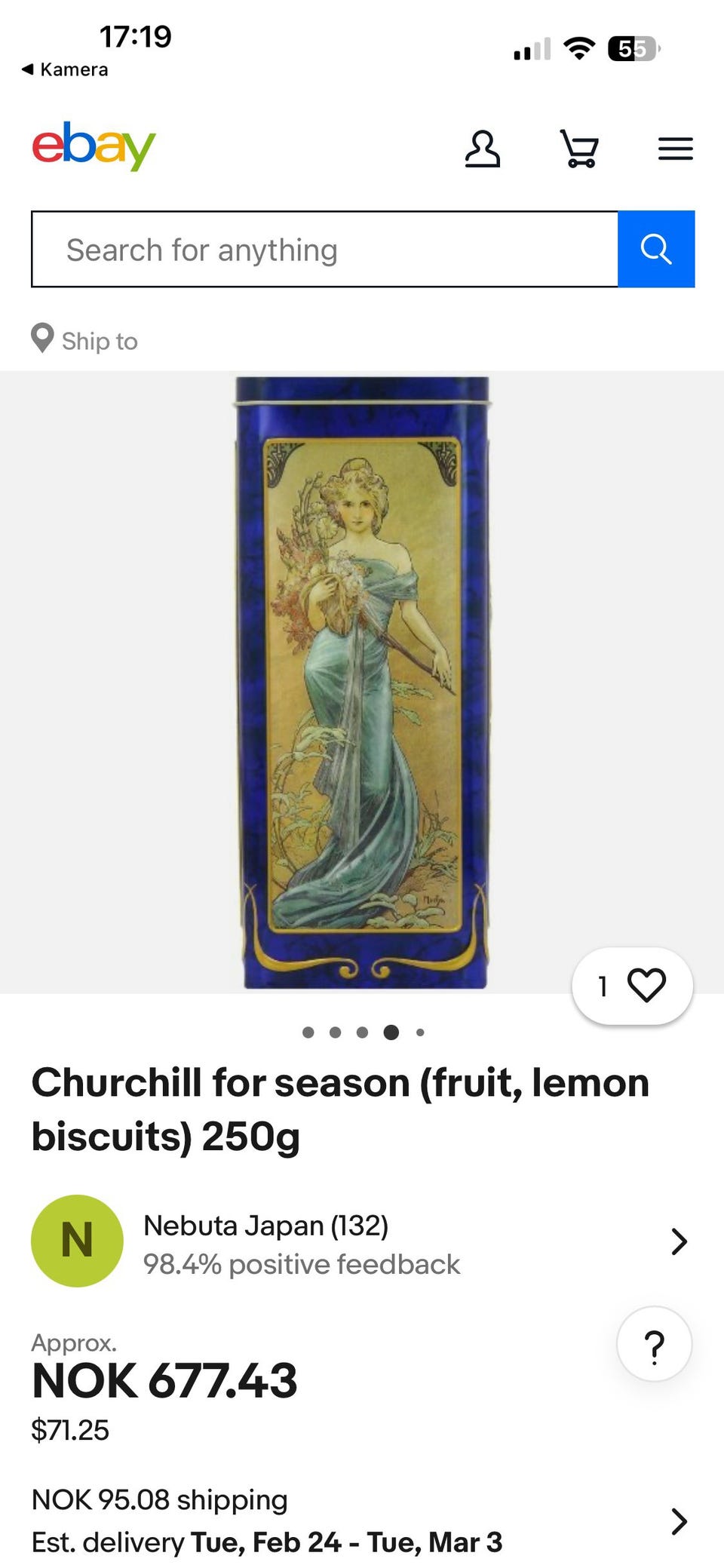724x1568 pixels.
Task: Return to the Kamera app
Action: pyautogui.click(x=66, y=69)
